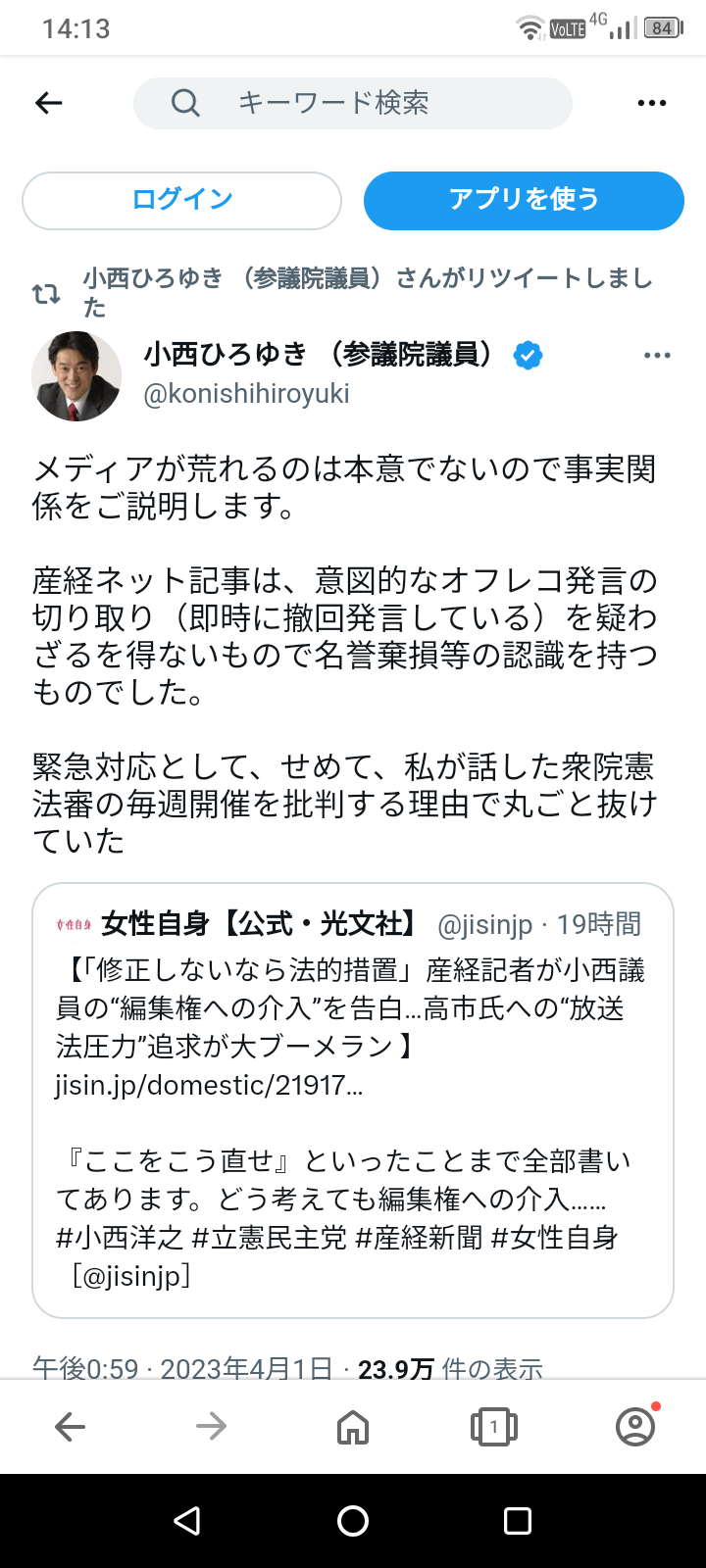
Task: Tap the ログイン button
Action: tap(182, 201)
